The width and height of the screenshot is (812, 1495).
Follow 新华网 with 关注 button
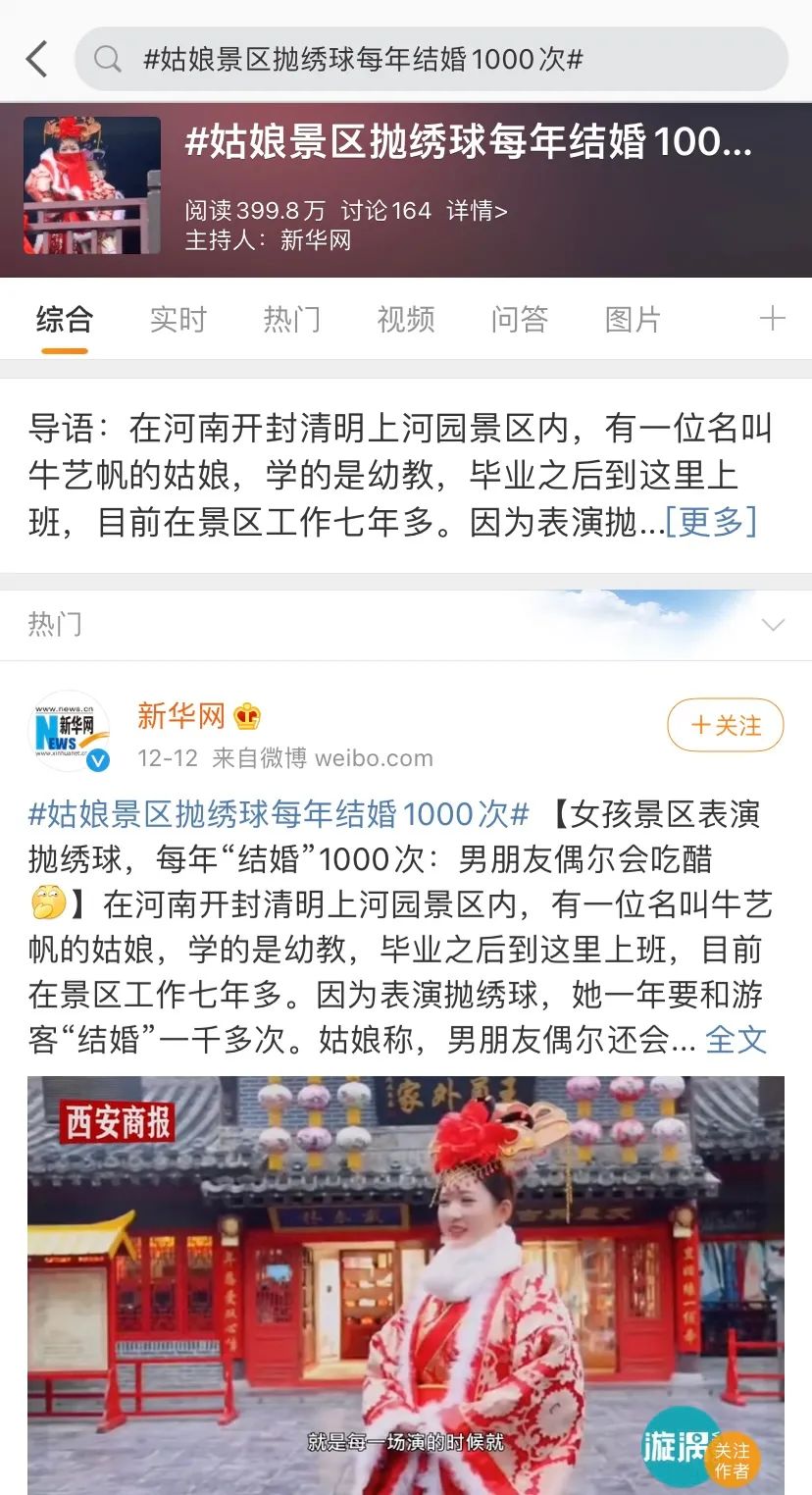[726, 725]
